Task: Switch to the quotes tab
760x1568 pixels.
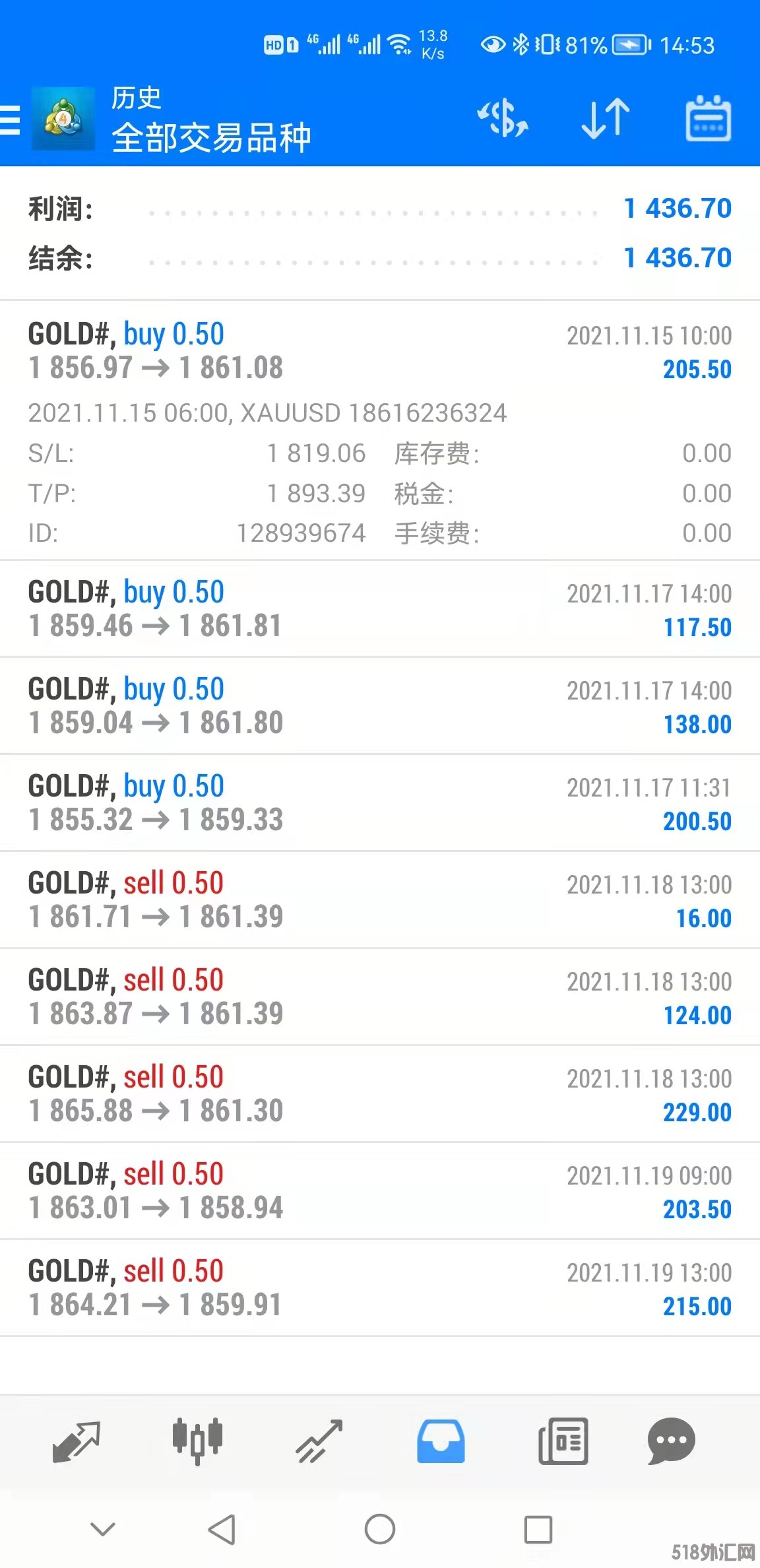Action: [76, 1441]
